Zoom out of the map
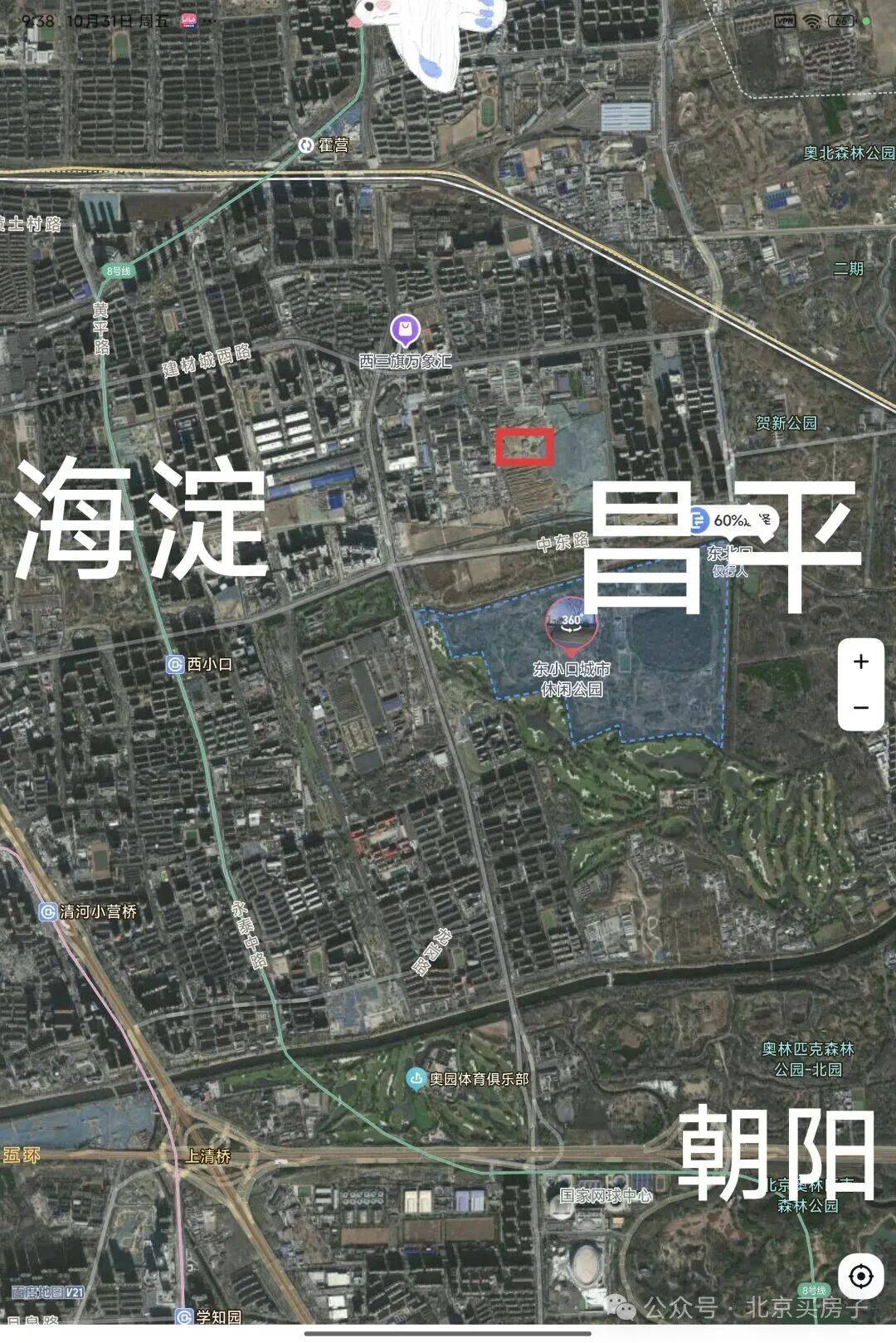 coord(860,708)
